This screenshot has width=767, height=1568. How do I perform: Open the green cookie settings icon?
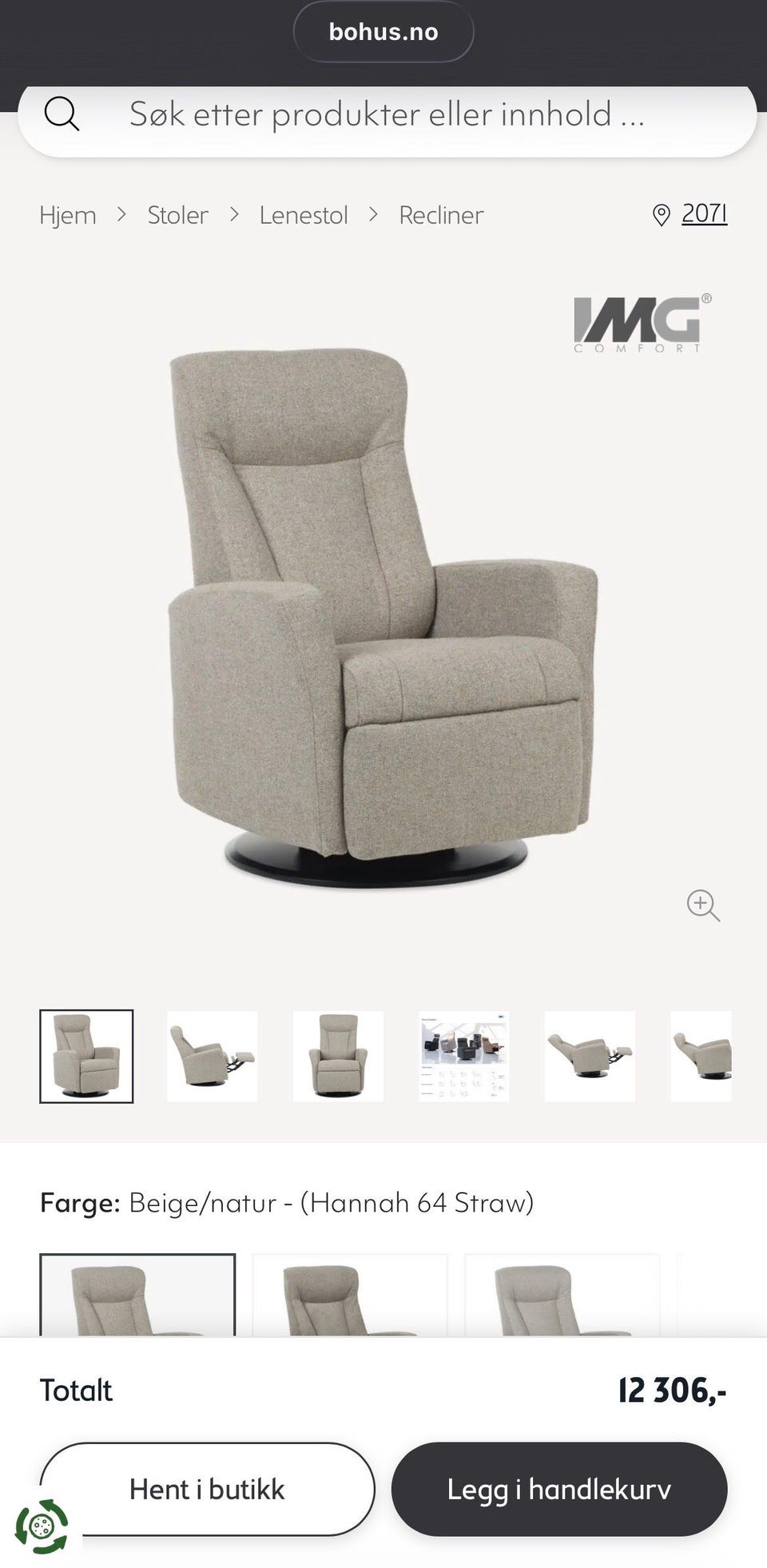(x=42, y=1526)
